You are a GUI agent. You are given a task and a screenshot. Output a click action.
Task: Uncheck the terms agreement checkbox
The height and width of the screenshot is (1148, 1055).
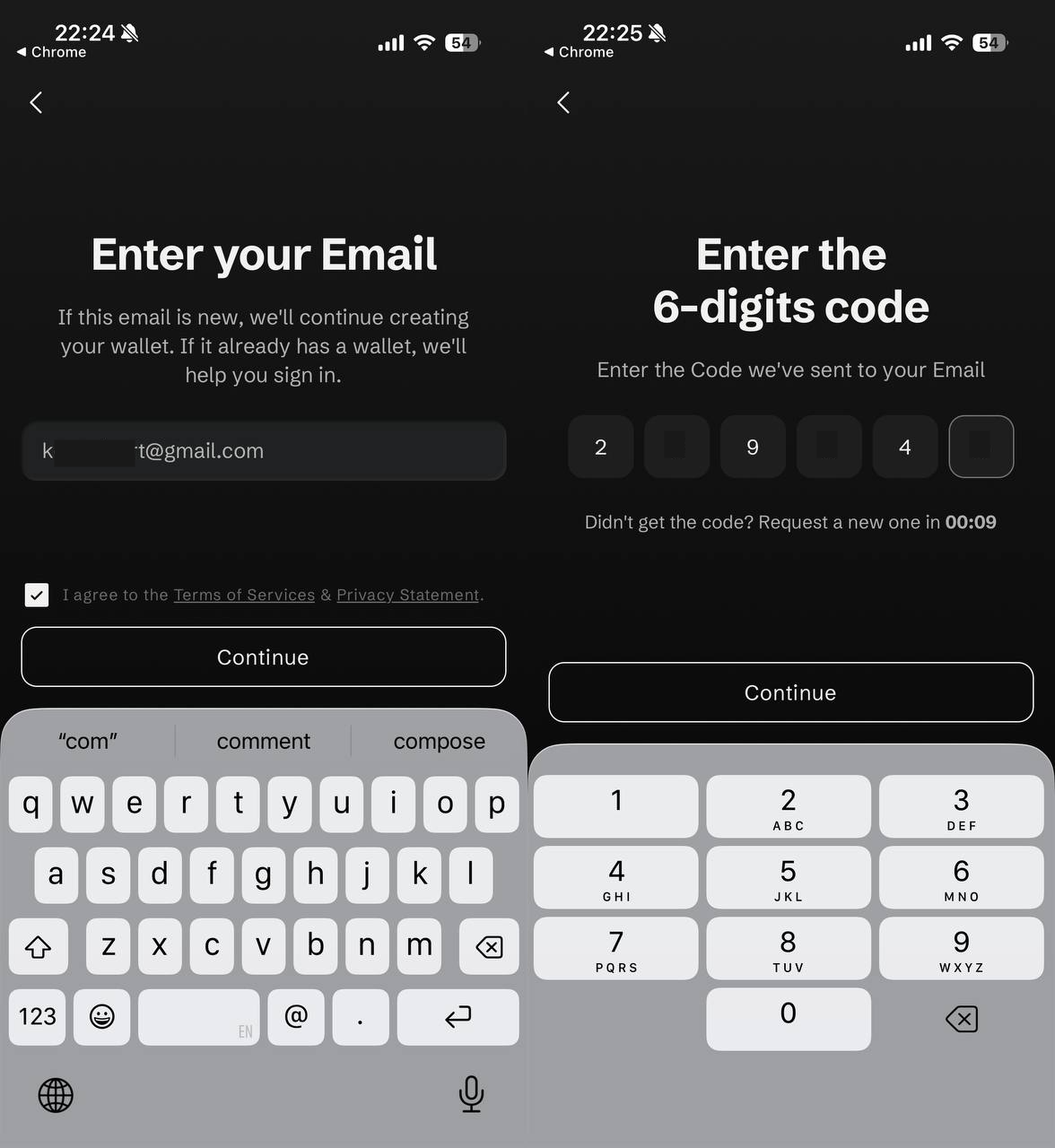pyautogui.click(x=37, y=595)
